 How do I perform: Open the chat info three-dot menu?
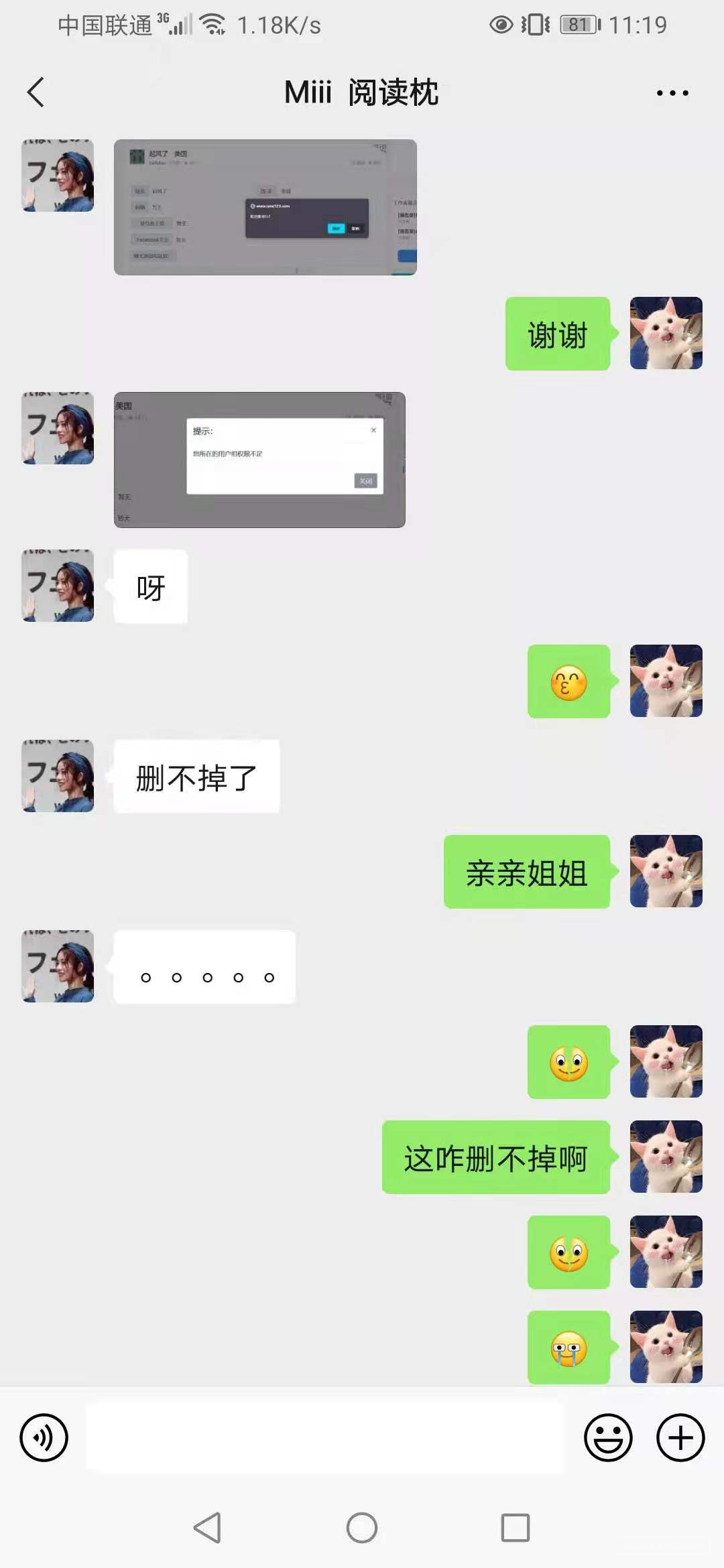pyautogui.click(x=672, y=93)
